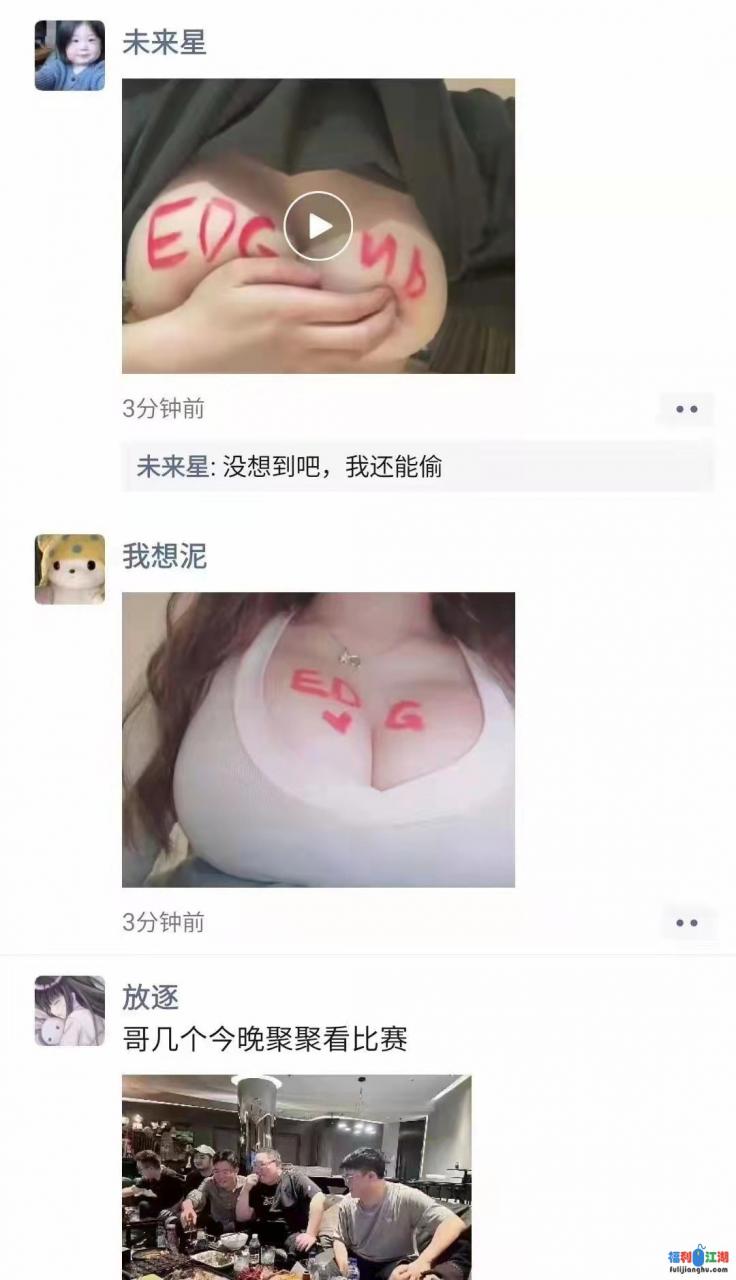Open the options button under 我想泥's post
Image resolution: width=736 pixels, height=1280 pixels.
686,922
